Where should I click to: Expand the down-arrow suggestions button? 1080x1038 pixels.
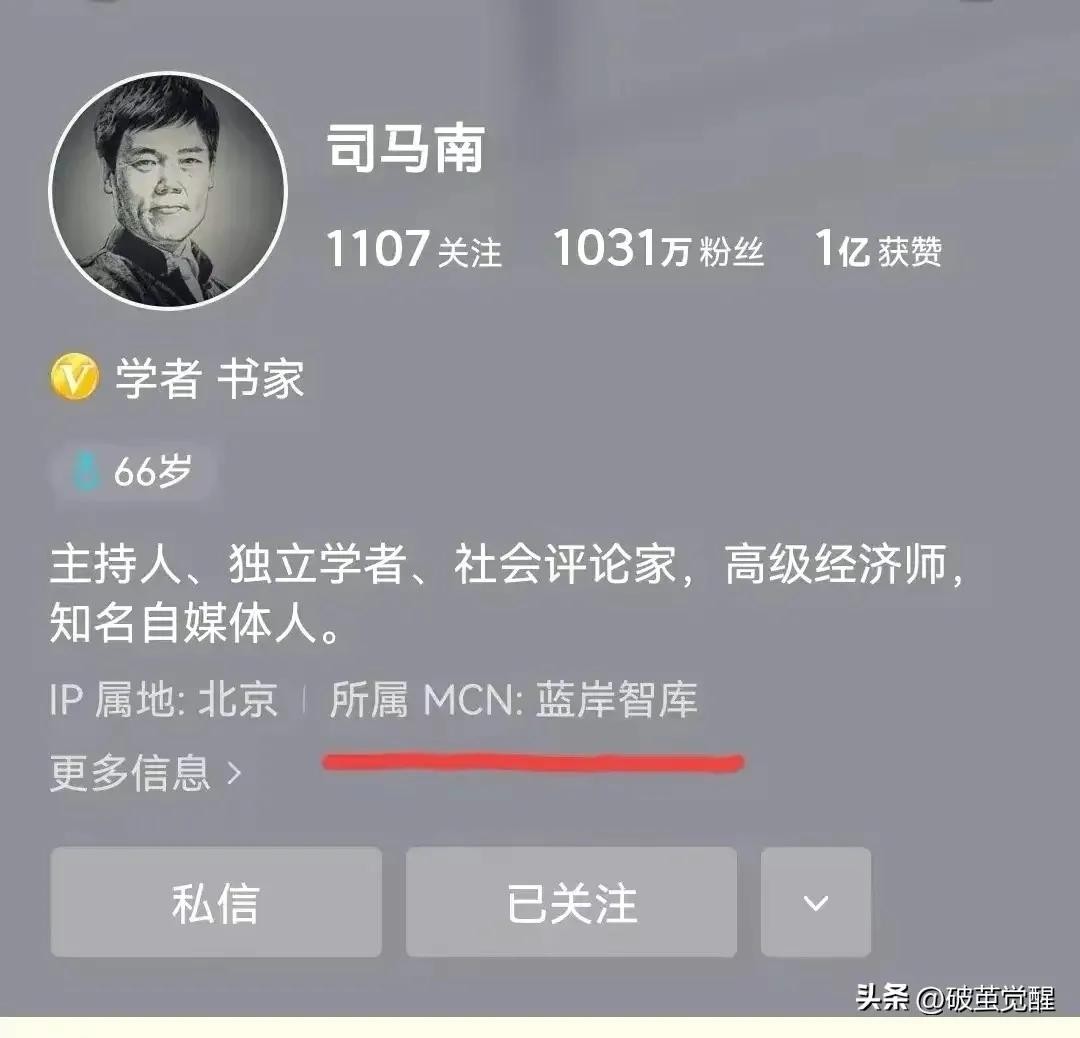(x=816, y=902)
